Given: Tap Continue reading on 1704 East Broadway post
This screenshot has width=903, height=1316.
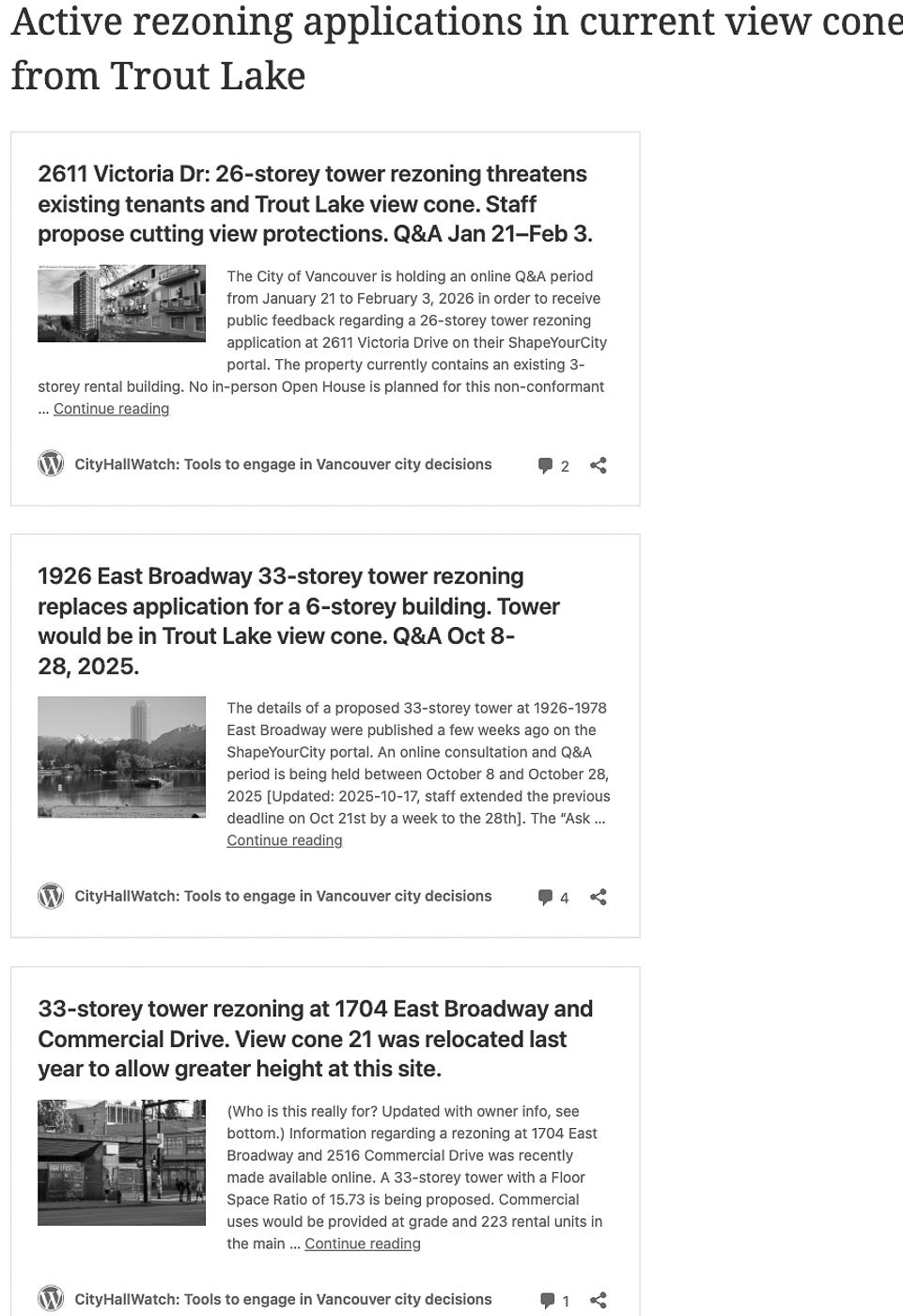Looking at the screenshot, I should (x=362, y=1244).
